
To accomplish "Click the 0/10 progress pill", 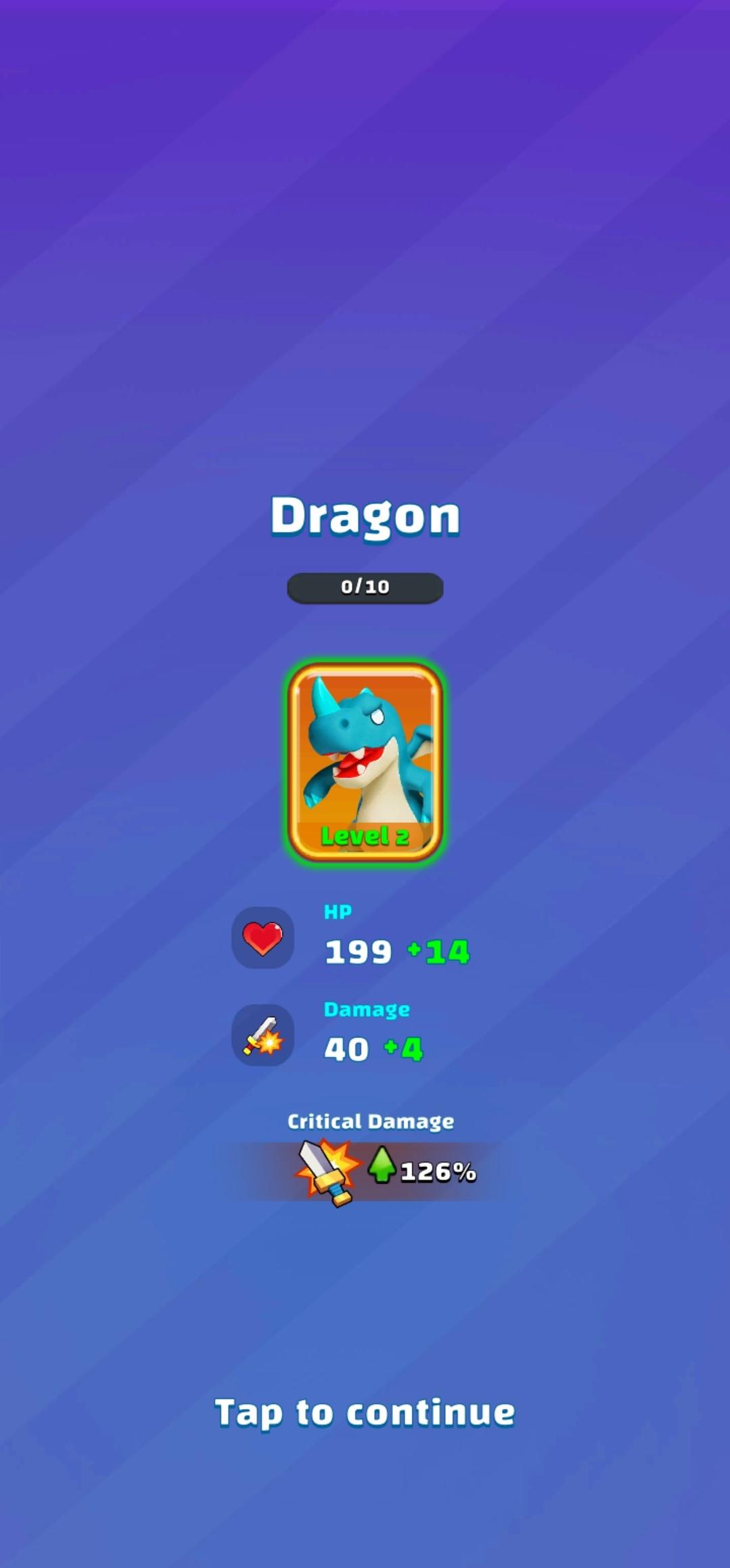I will (365, 587).
